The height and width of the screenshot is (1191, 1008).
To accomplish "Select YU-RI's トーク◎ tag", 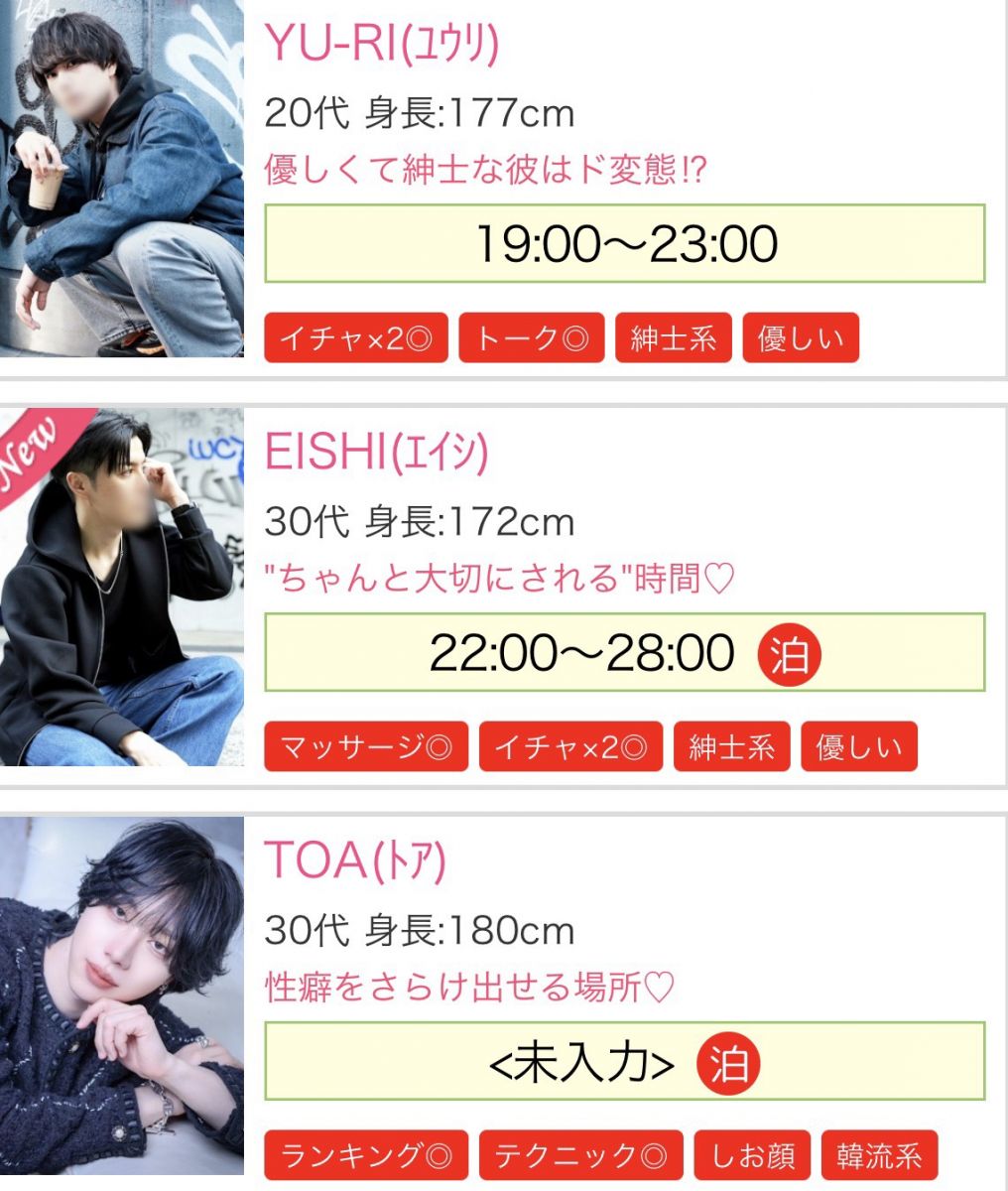I will (x=531, y=338).
